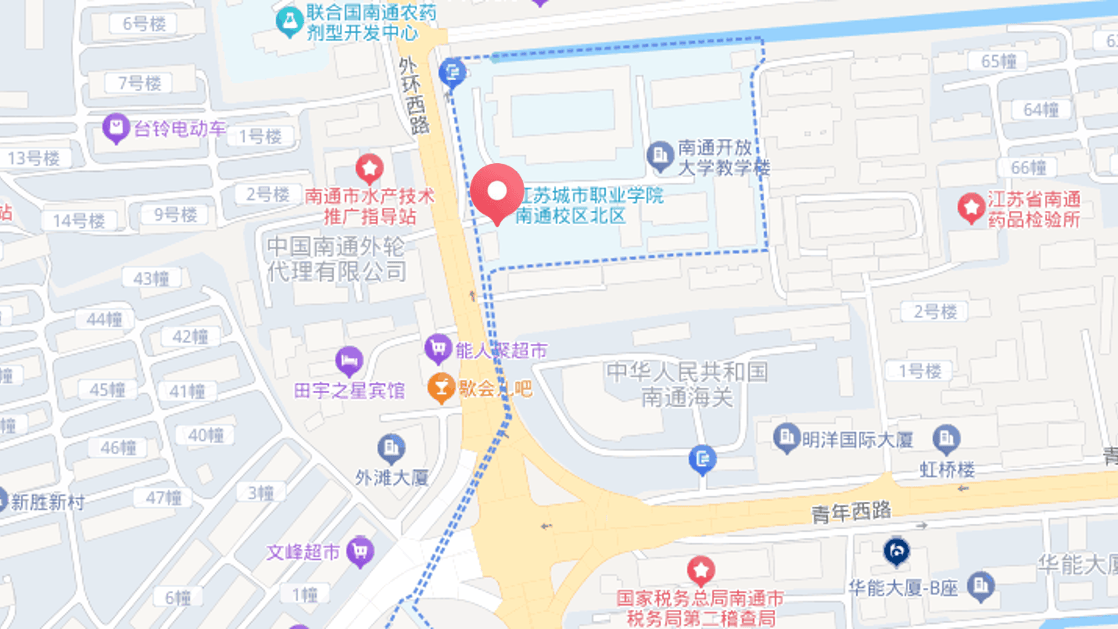Tap the 南通市水产技术推广指导站 star marker
Screen dimensions: 1118x629
tap(370, 167)
